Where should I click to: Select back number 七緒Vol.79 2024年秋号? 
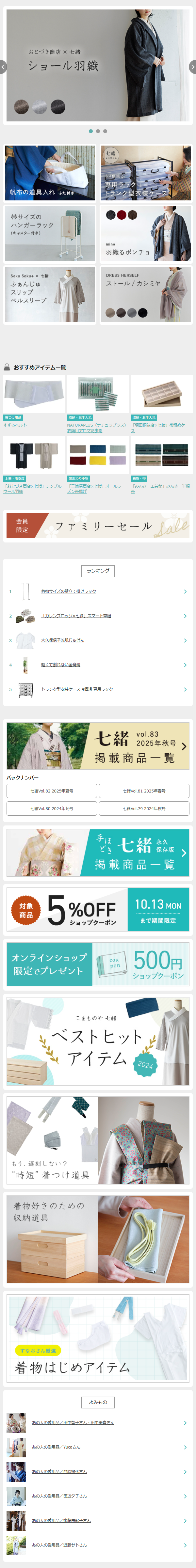[x=144, y=808]
